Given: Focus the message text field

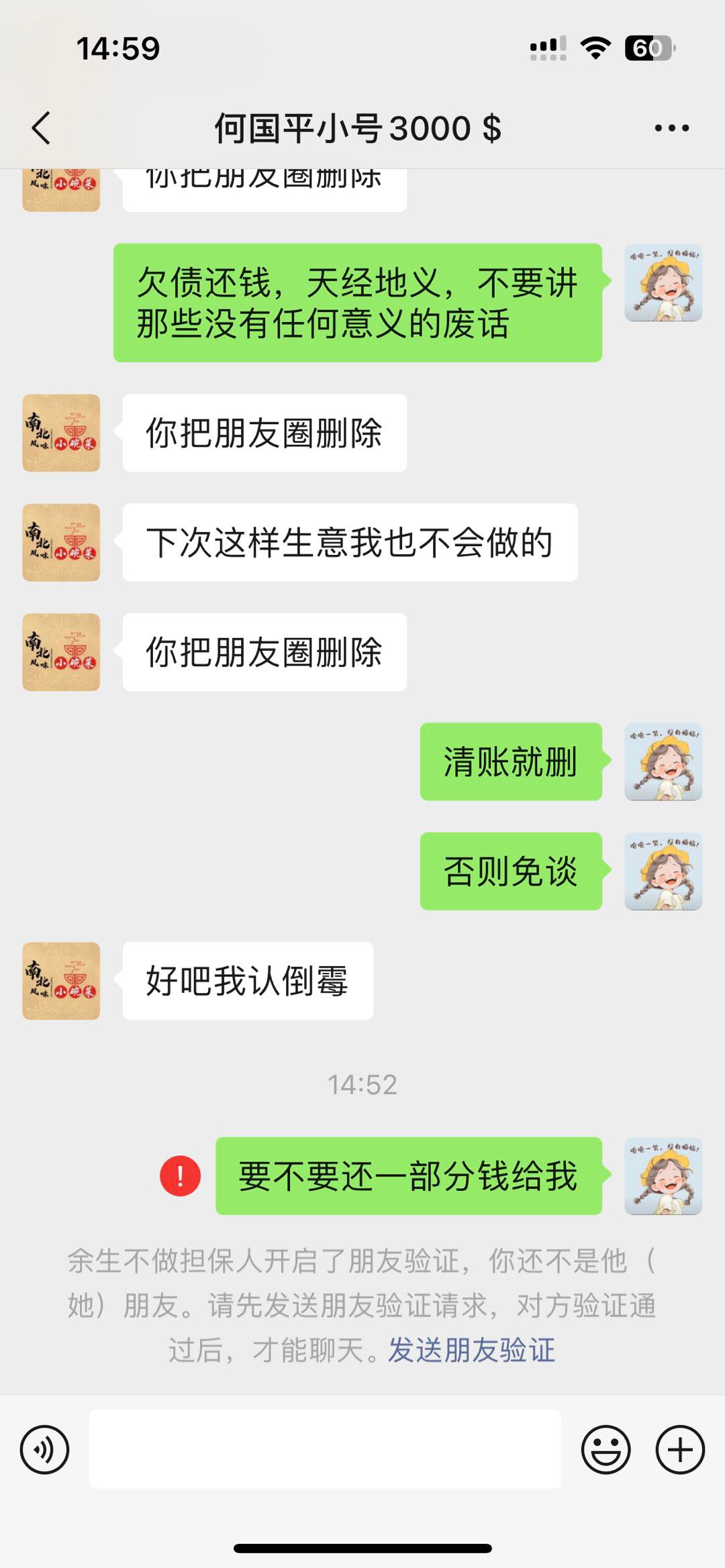Looking at the screenshot, I should [x=325, y=1449].
